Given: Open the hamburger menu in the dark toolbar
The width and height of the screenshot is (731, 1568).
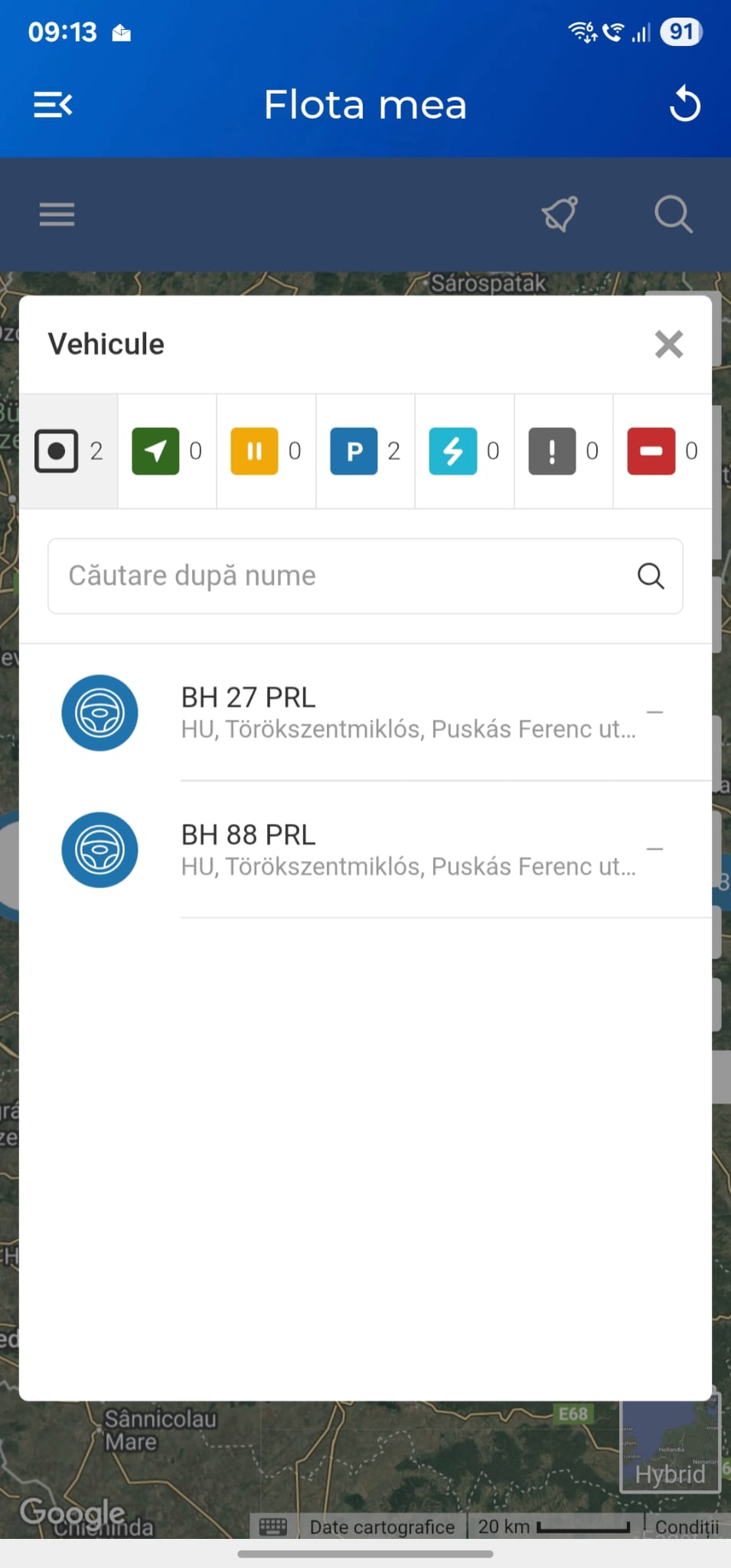Looking at the screenshot, I should [x=57, y=214].
